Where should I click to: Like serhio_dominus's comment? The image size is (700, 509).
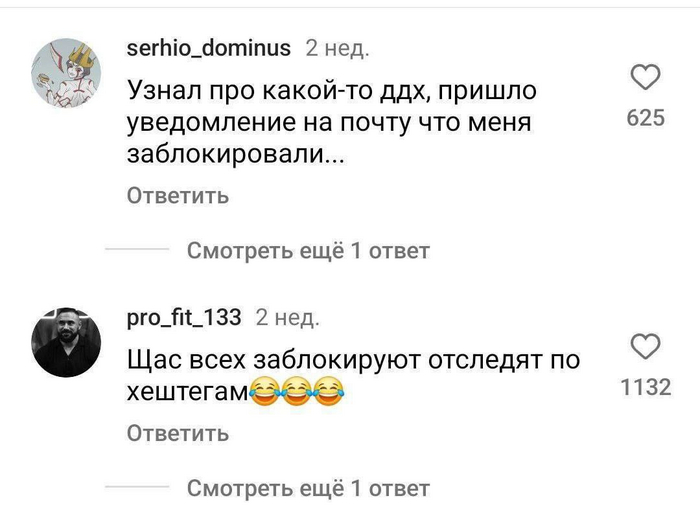[647, 78]
